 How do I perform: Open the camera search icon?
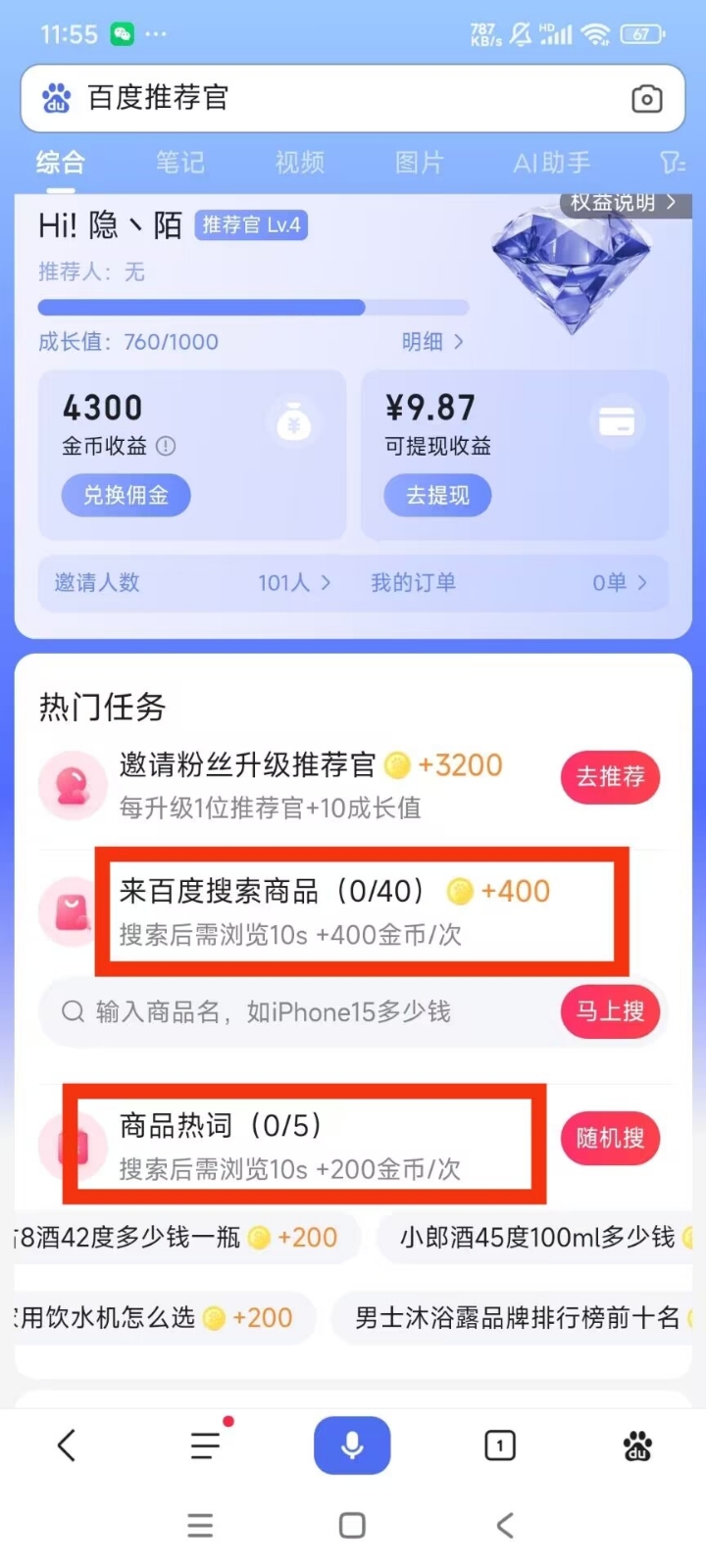point(646,99)
